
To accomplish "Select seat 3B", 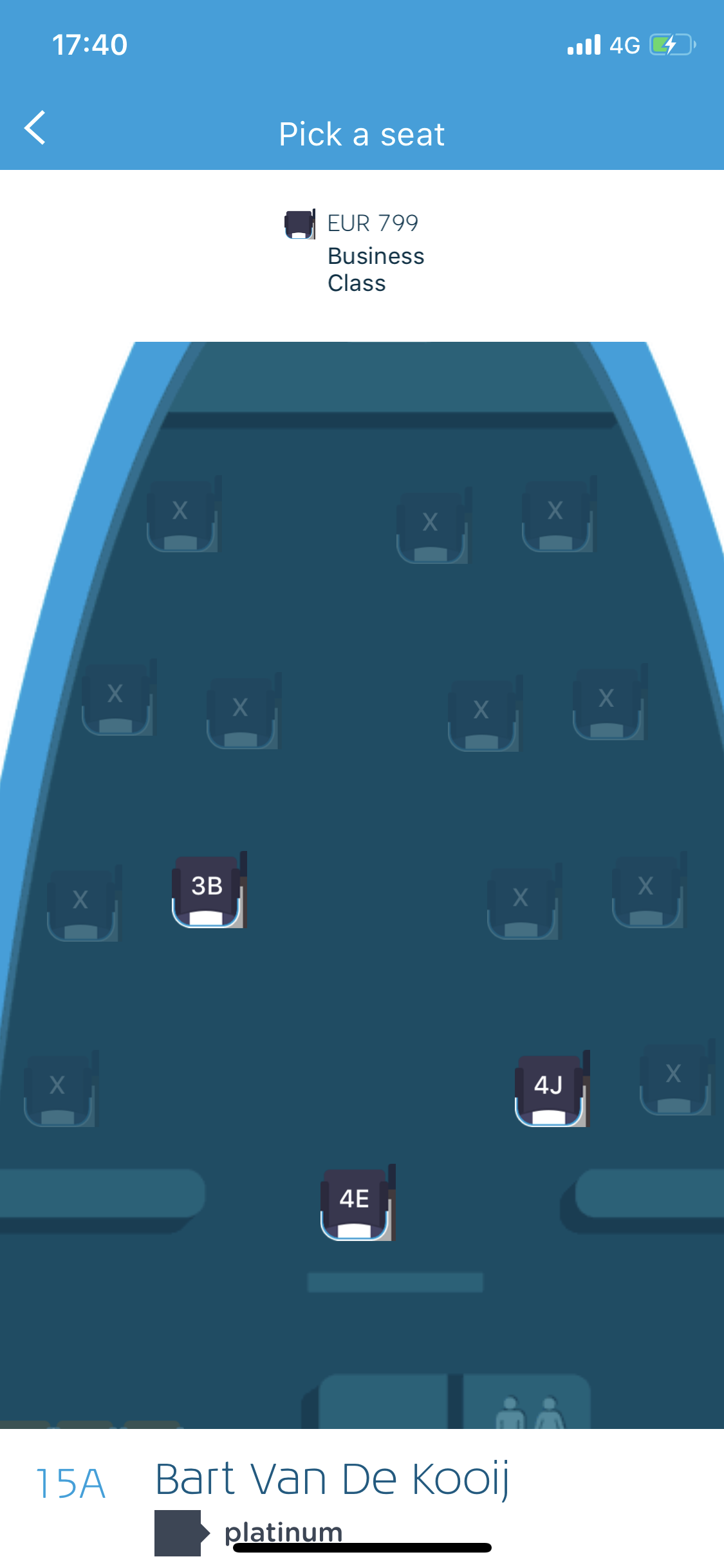I will (x=209, y=890).
